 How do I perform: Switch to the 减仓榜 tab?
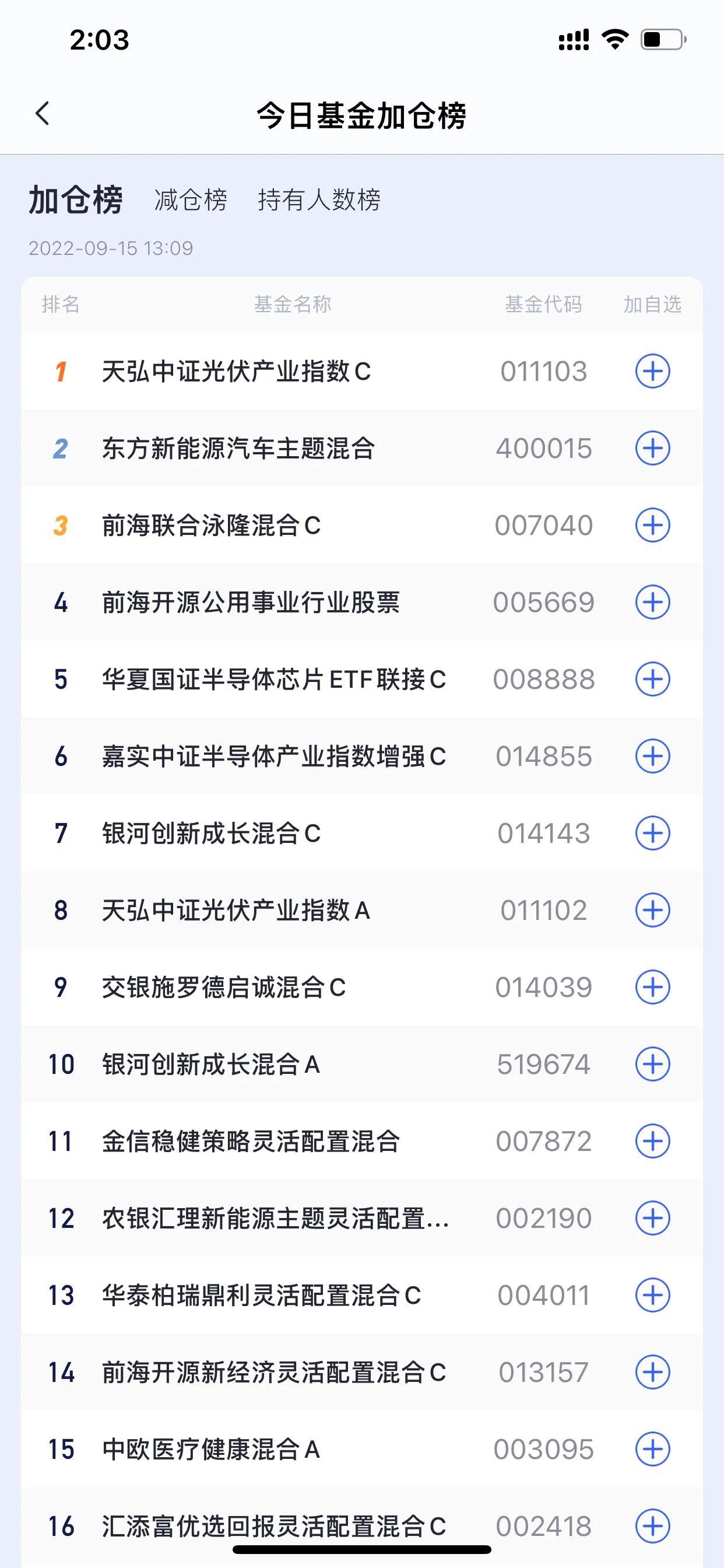coord(191,200)
